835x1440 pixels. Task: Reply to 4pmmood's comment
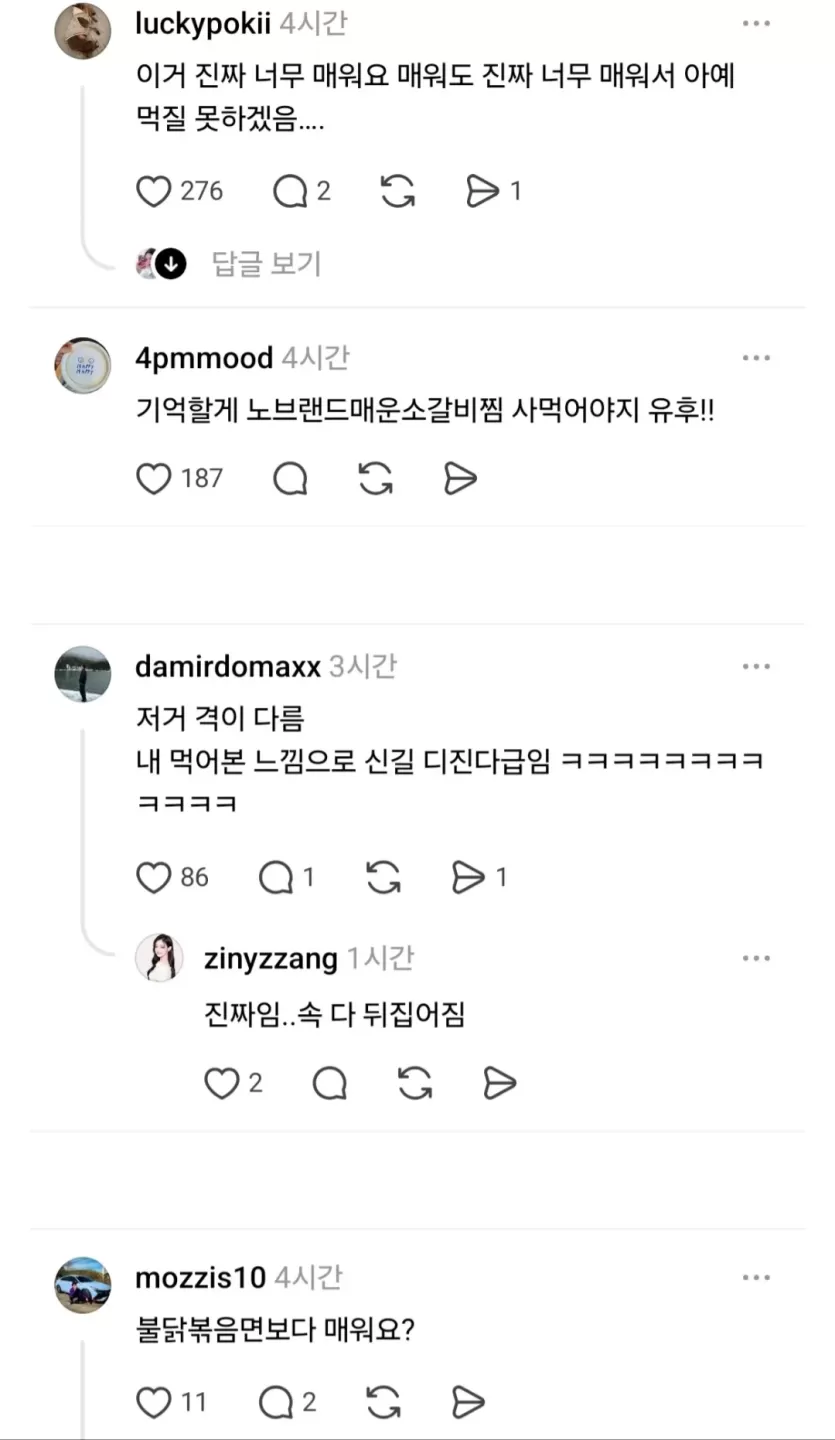(x=290, y=479)
